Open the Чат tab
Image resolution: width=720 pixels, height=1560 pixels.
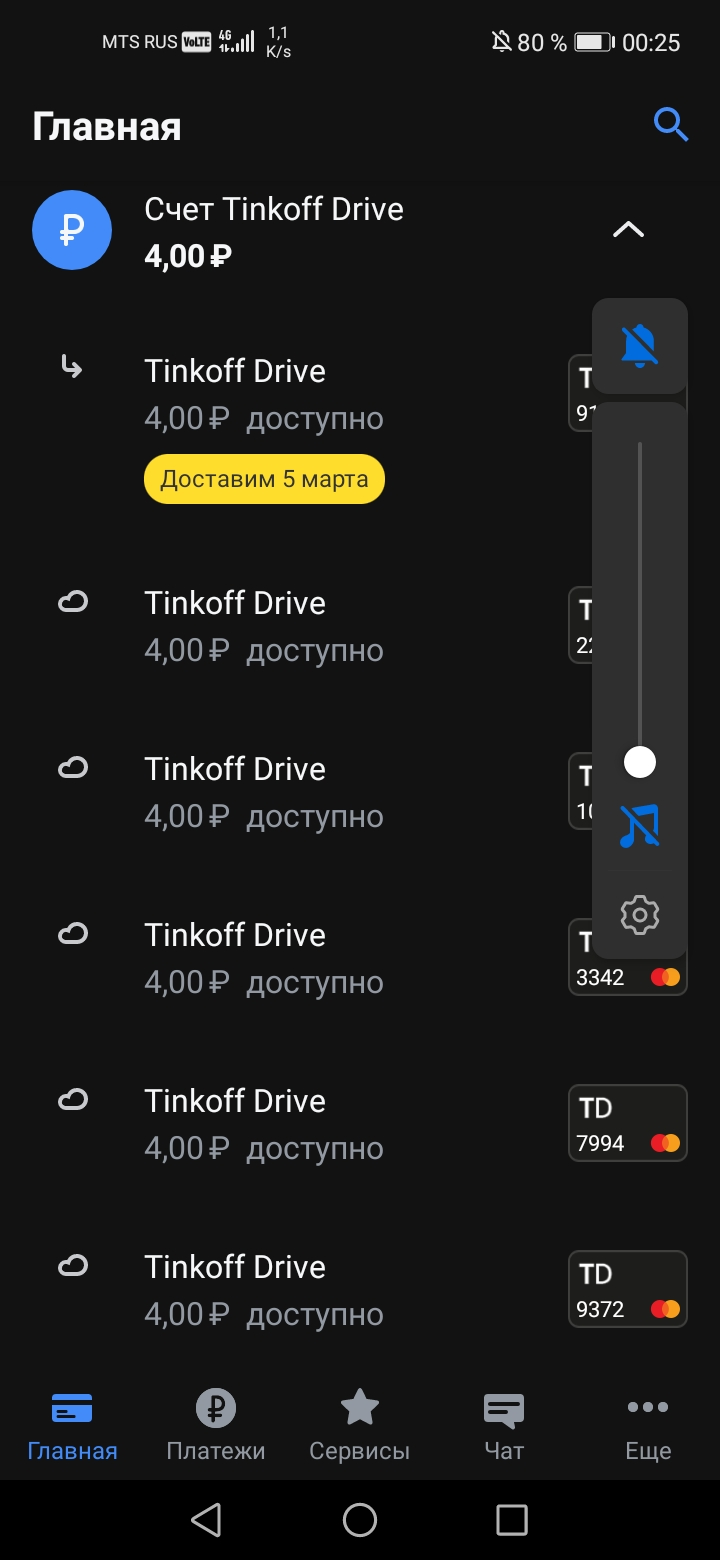point(504,1424)
